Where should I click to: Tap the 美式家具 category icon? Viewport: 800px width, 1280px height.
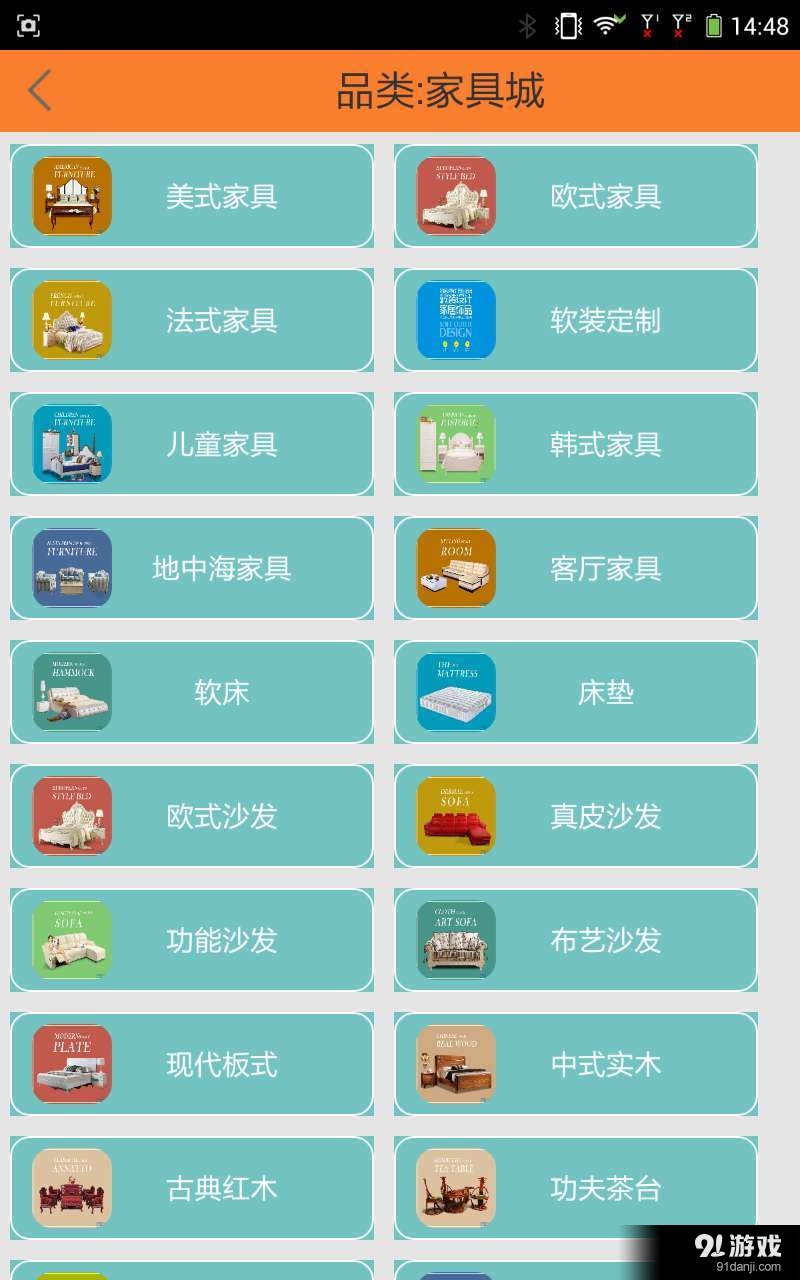[70, 196]
